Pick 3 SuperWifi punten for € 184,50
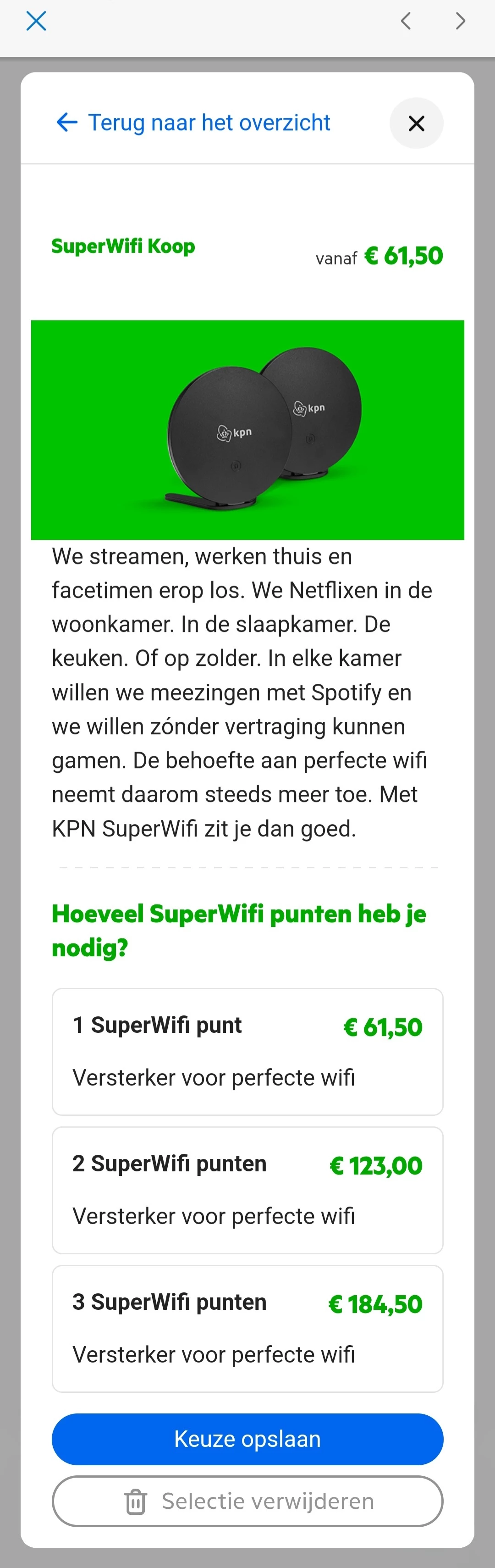The height and width of the screenshot is (1568, 495). coord(247,1328)
